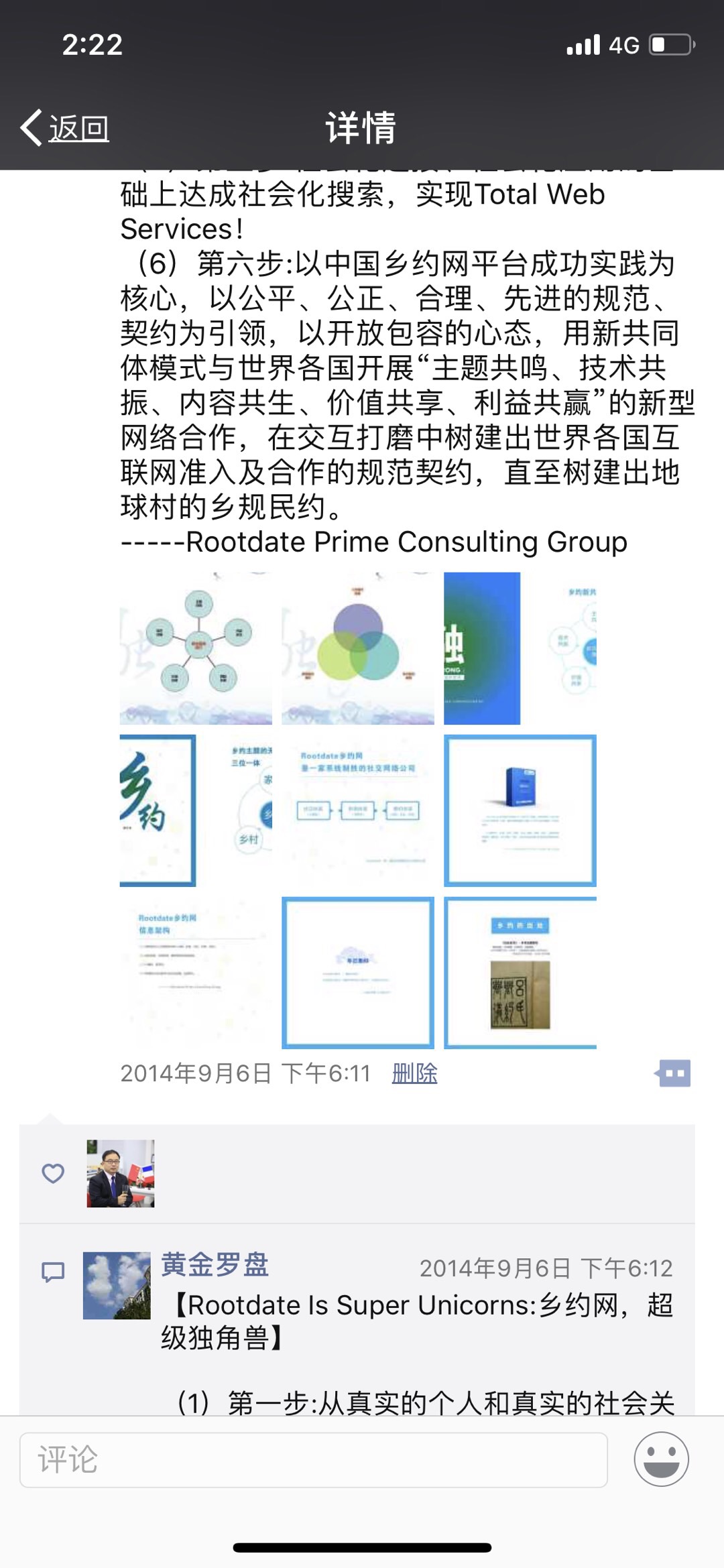The height and width of the screenshot is (1568, 724).
Task: Open the Venn diagram image
Action: (358, 648)
